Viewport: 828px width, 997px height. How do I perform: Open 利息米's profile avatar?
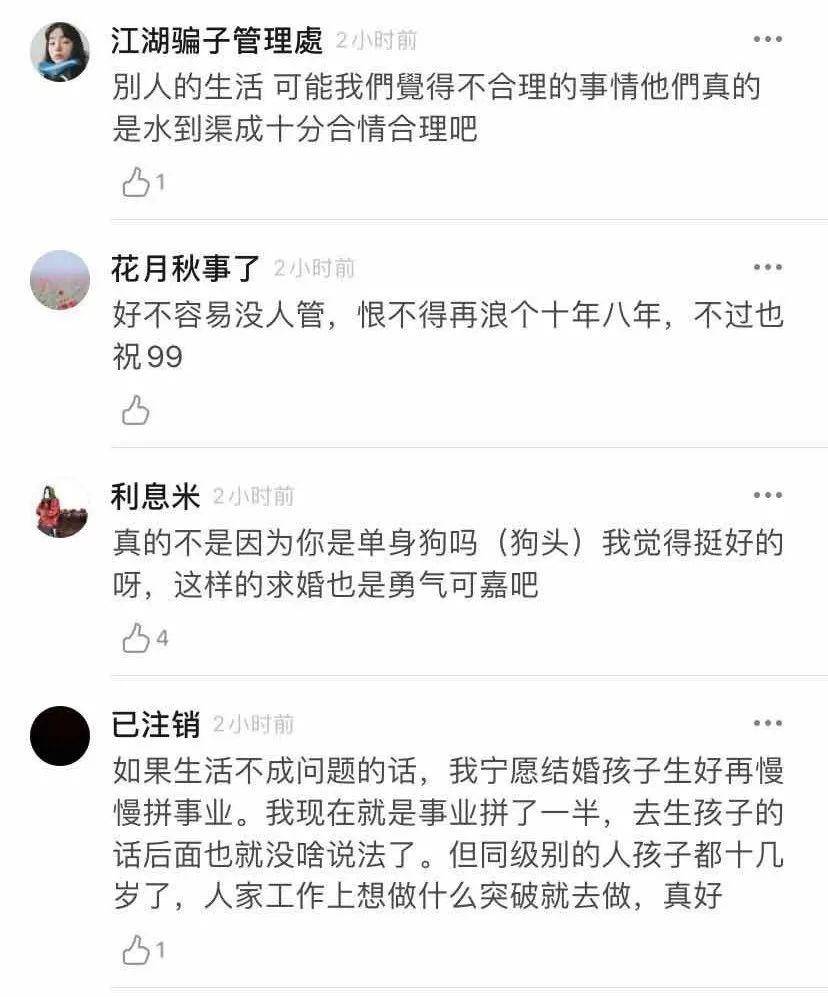(60, 508)
